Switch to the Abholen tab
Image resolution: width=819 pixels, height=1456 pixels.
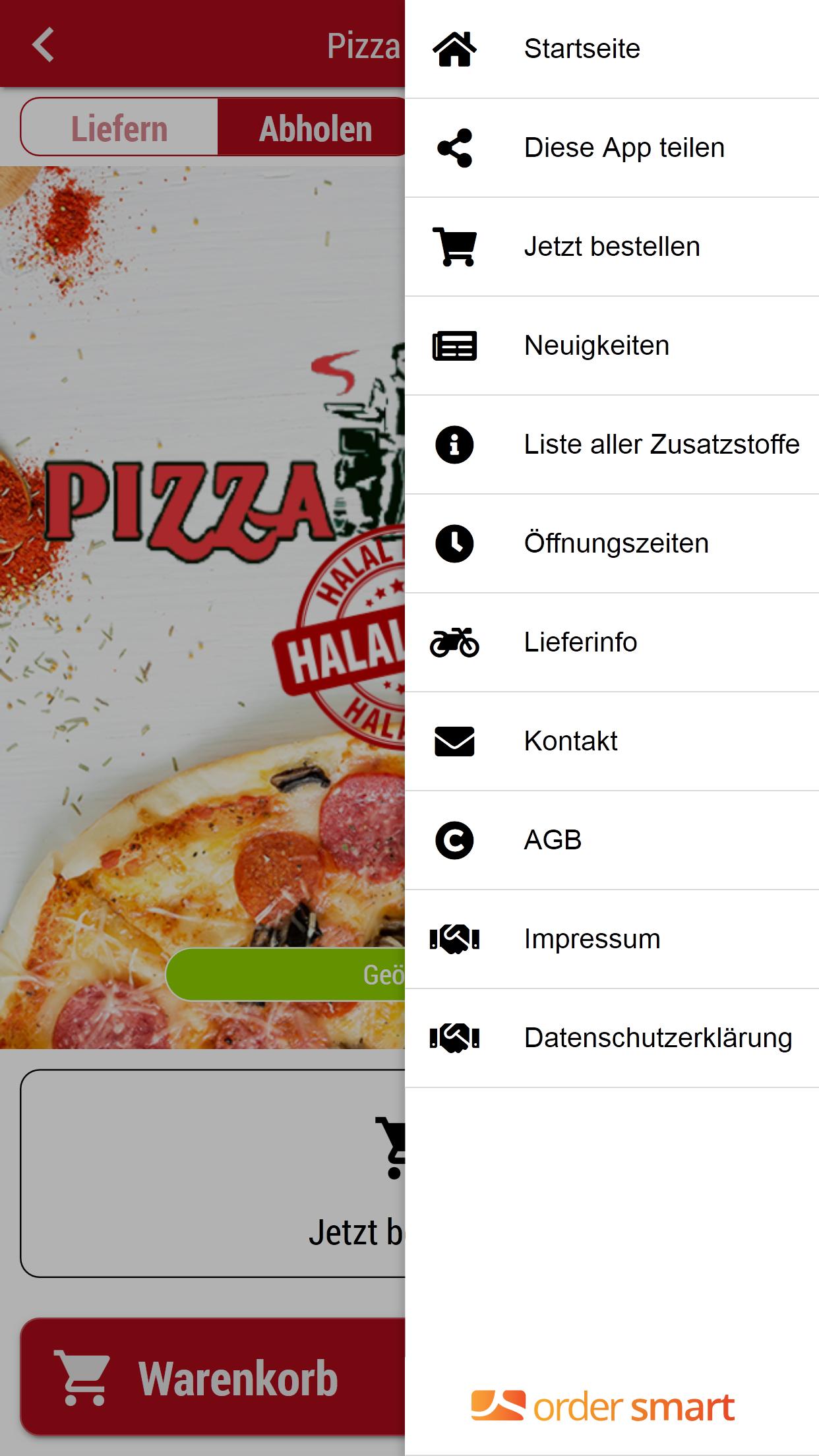pos(315,127)
